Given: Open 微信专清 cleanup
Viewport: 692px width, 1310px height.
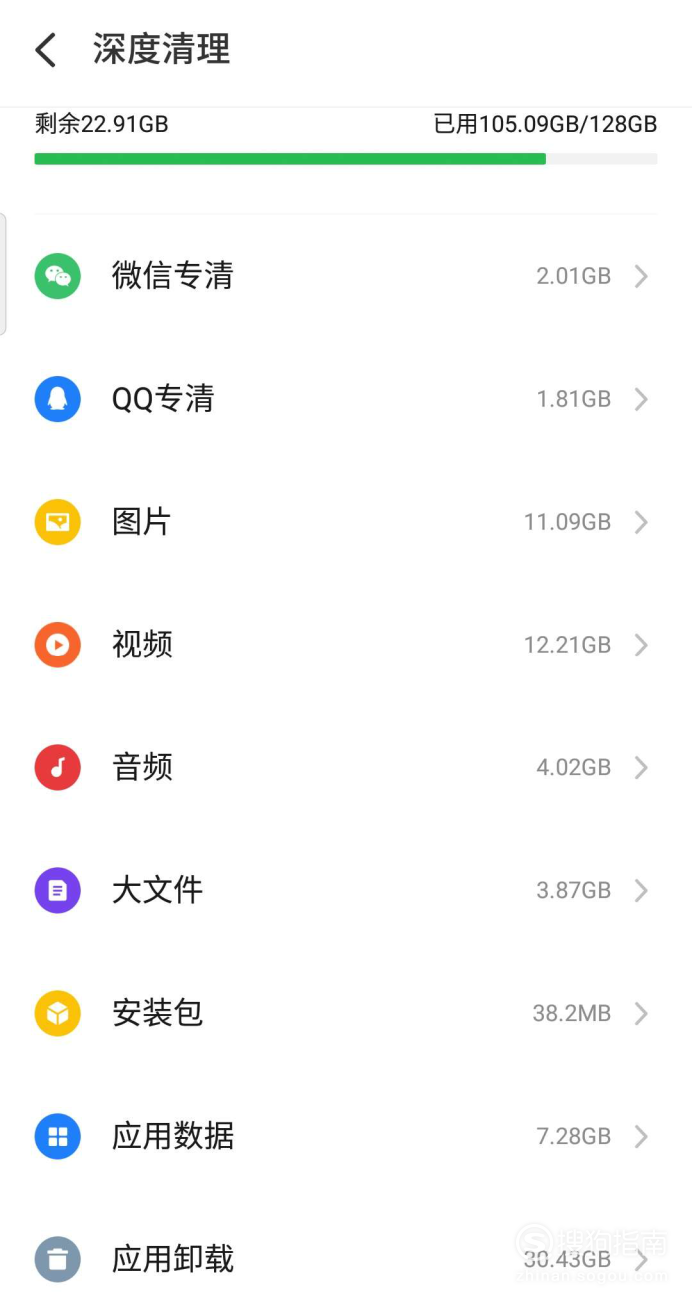Looking at the screenshot, I should point(346,276).
